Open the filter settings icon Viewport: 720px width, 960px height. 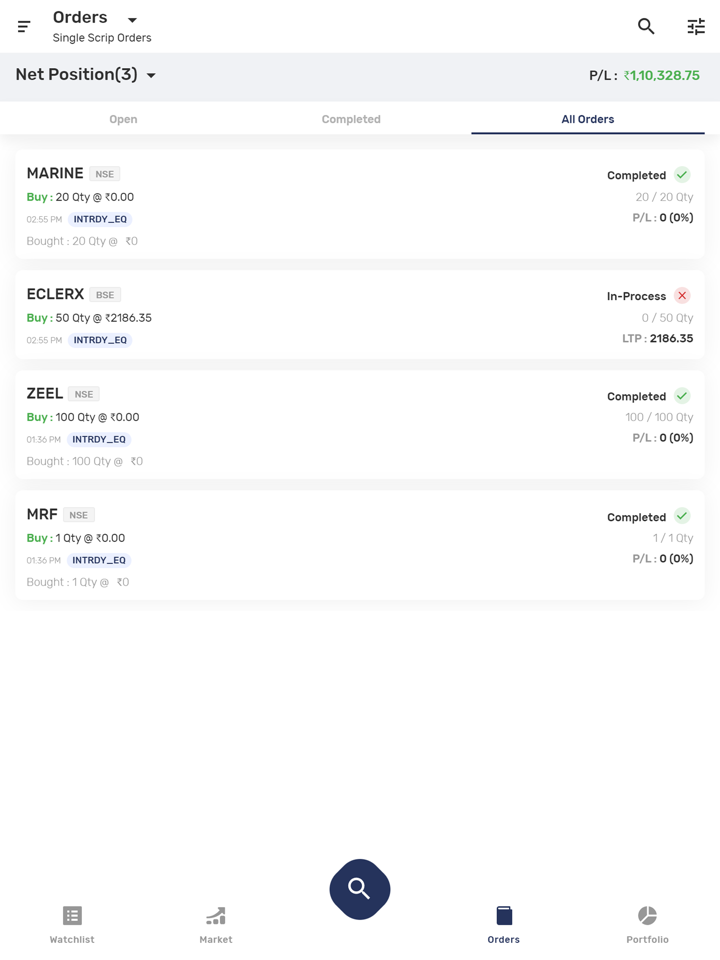(696, 27)
